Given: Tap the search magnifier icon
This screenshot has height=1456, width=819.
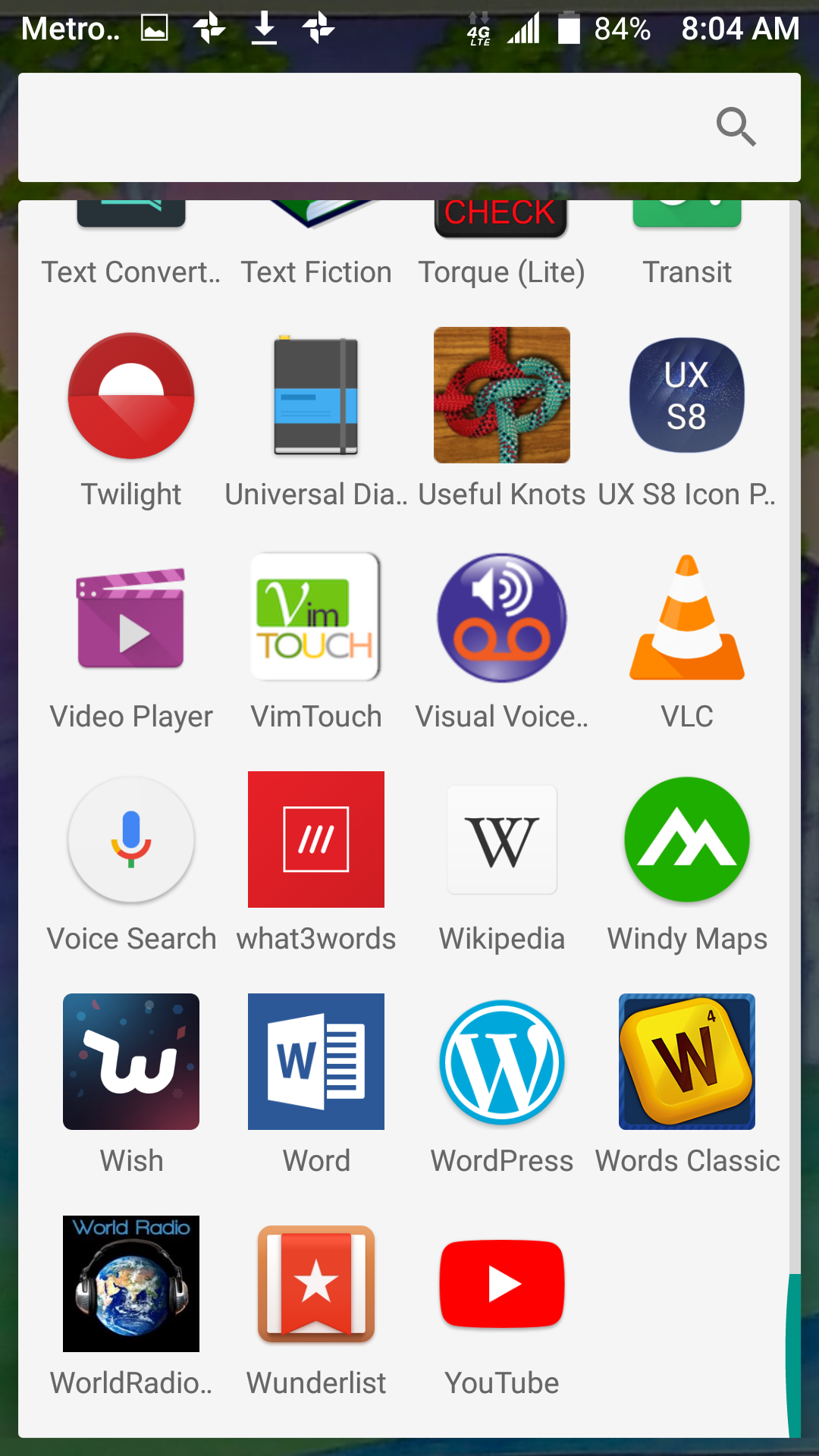Looking at the screenshot, I should point(736,127).
